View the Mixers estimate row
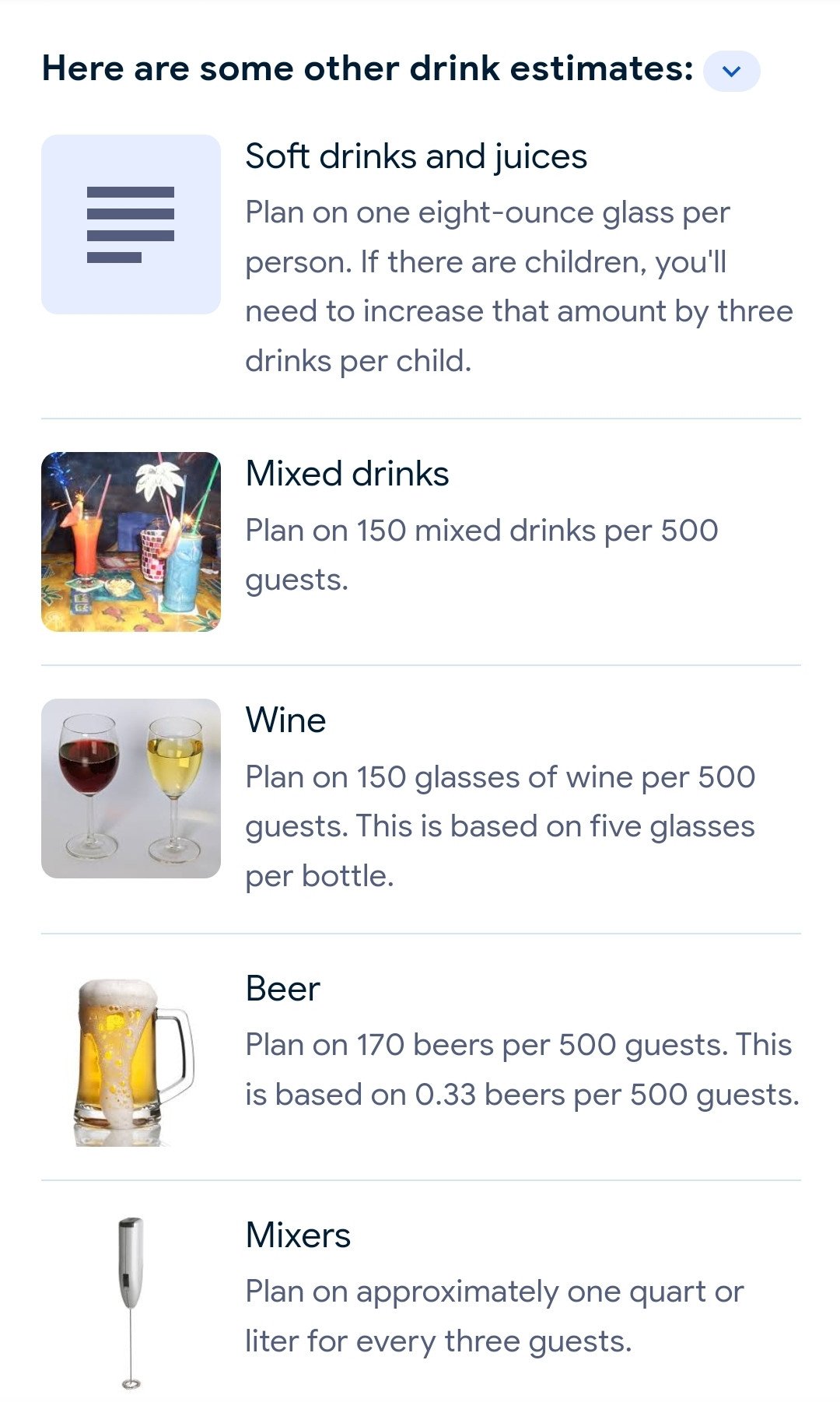Viewport: 840px width, 1402px height. pos(421,1299)
